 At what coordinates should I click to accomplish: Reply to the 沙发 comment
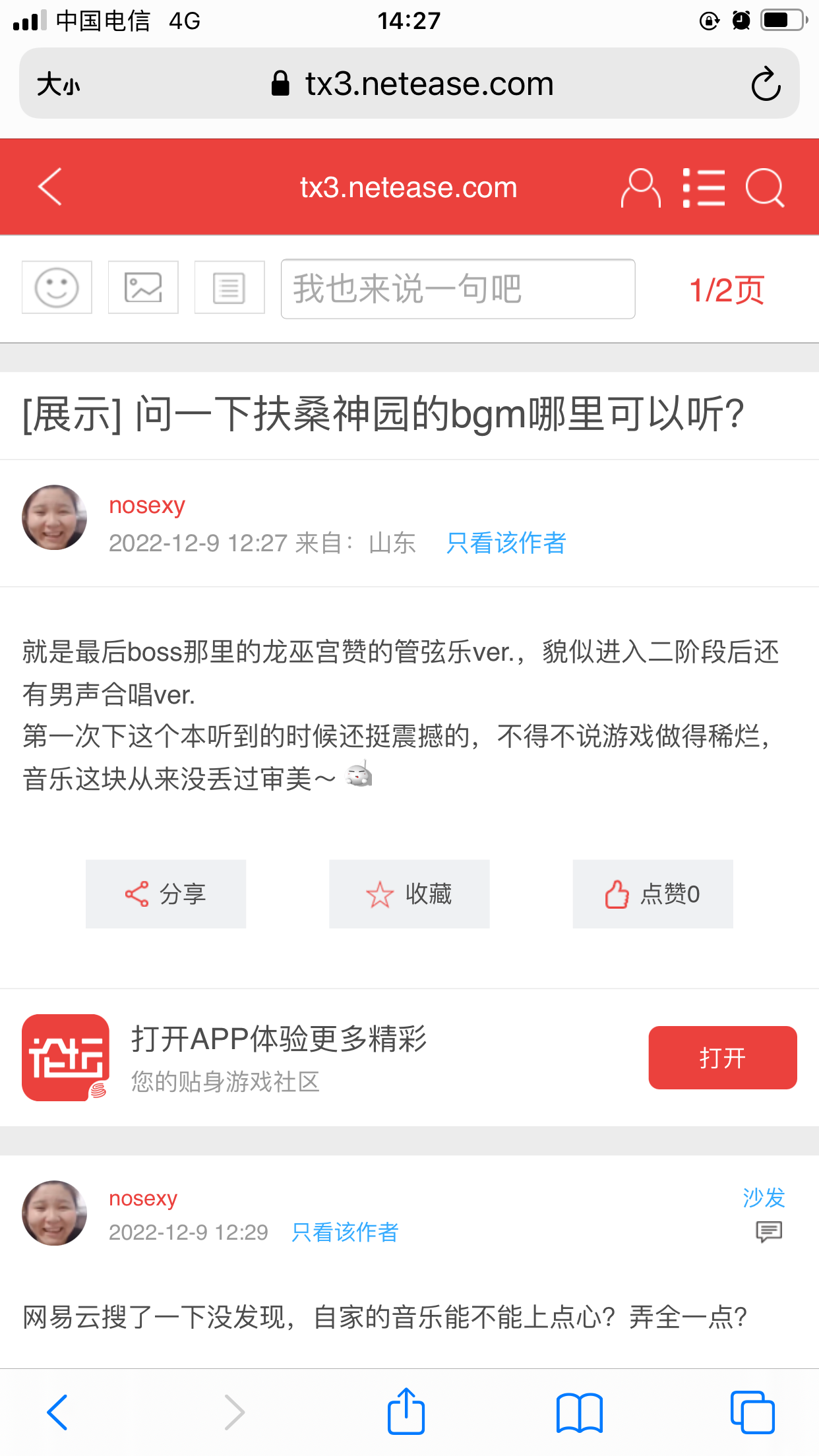[x=768, y=1231]
